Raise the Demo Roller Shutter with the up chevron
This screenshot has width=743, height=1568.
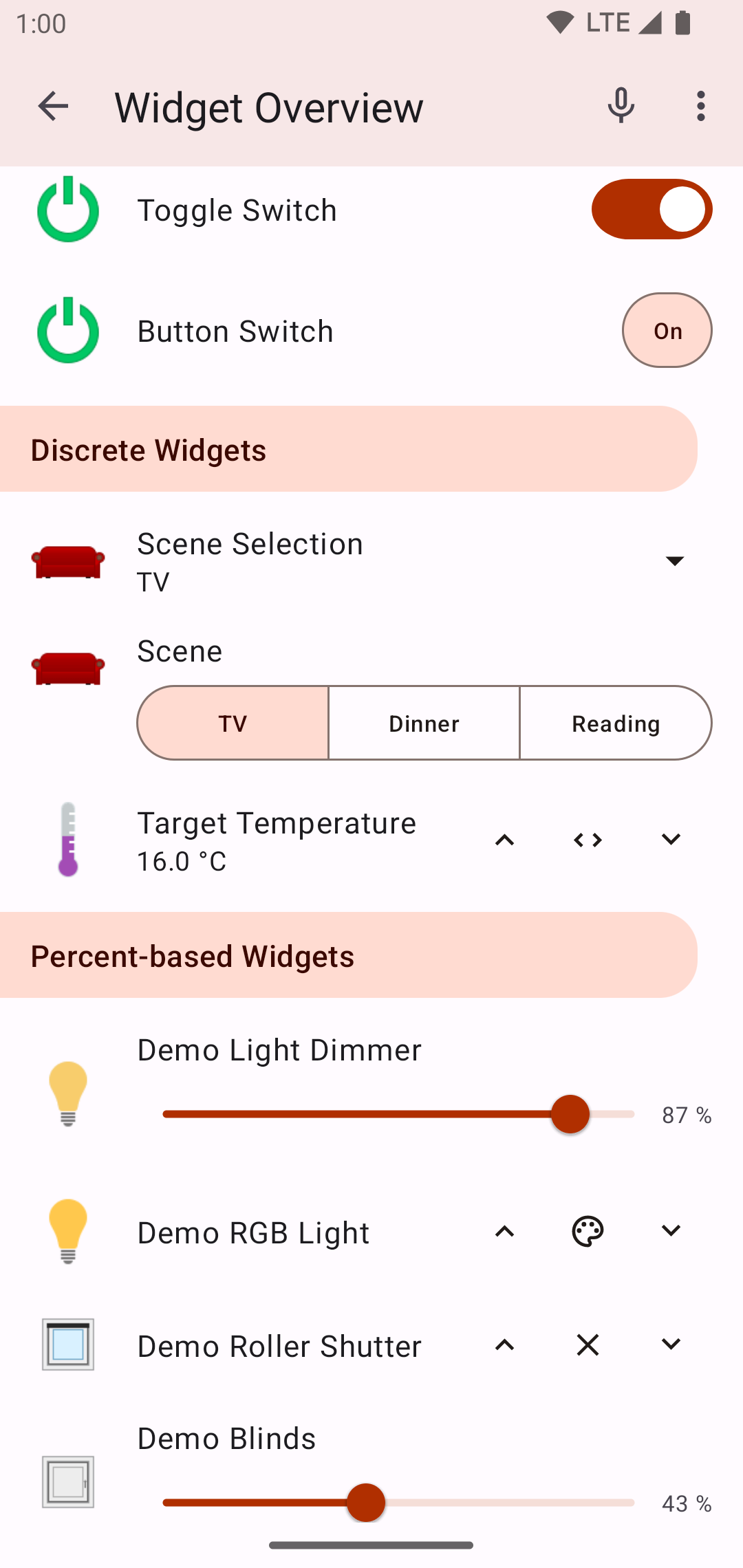(504, 1344)
